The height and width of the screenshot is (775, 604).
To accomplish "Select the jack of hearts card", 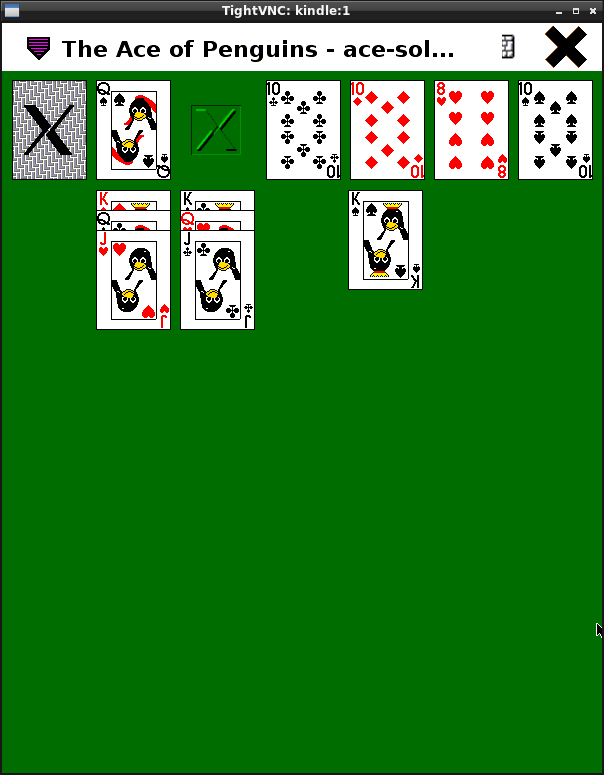I will coord(133,280).
